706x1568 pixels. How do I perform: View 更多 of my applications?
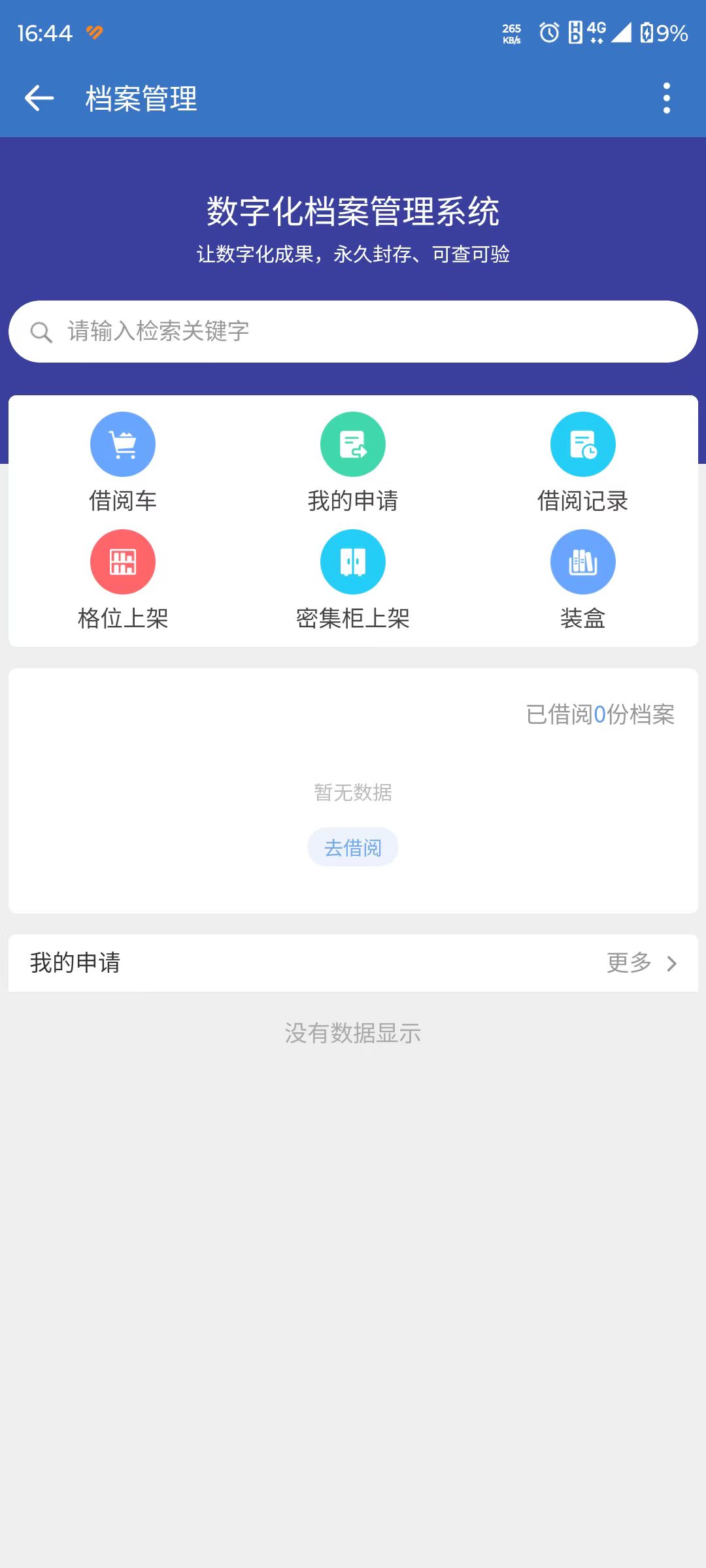pyautogui.click(x=641, y=962)
